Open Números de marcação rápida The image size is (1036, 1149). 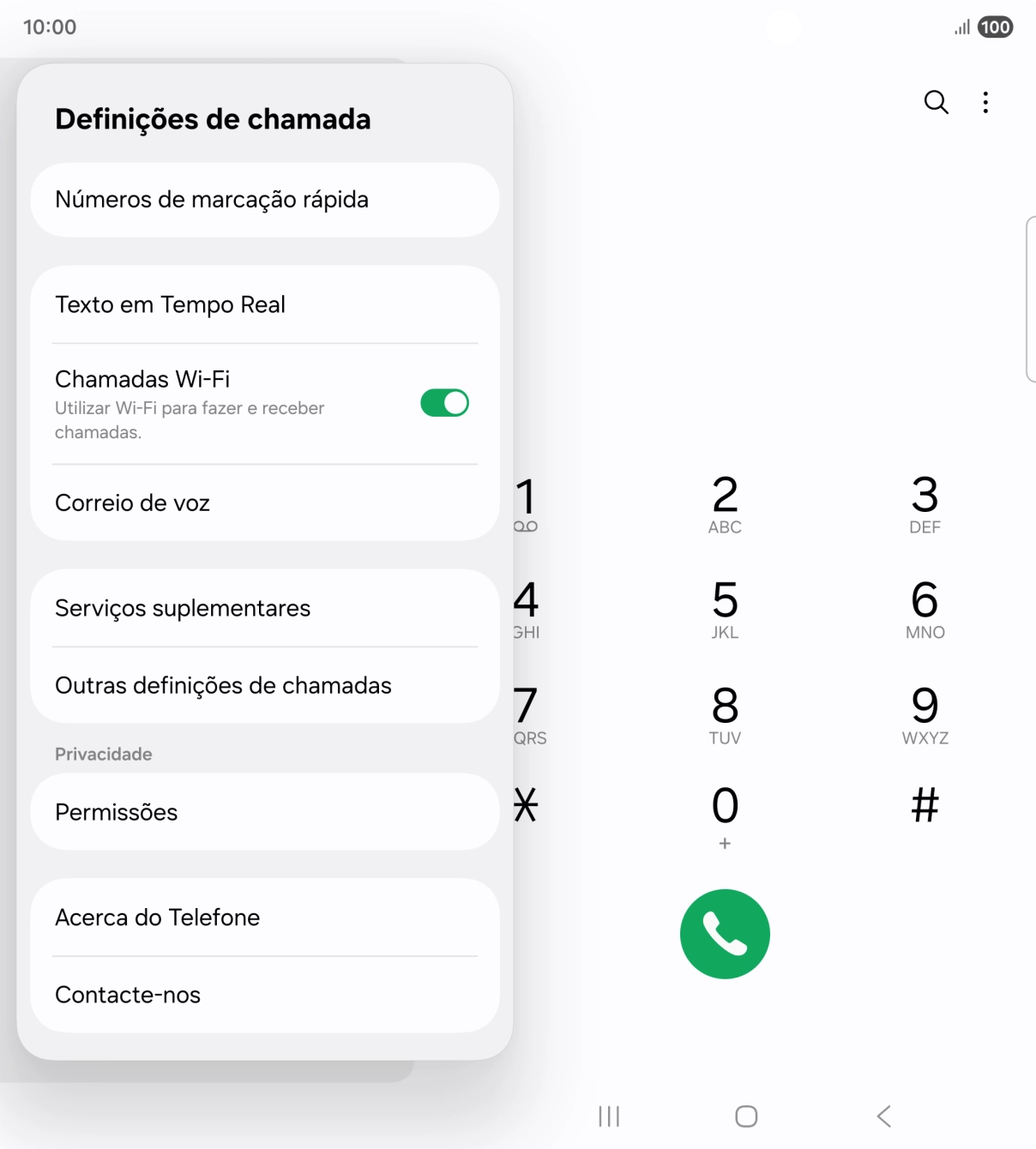[x=212, y=200]
